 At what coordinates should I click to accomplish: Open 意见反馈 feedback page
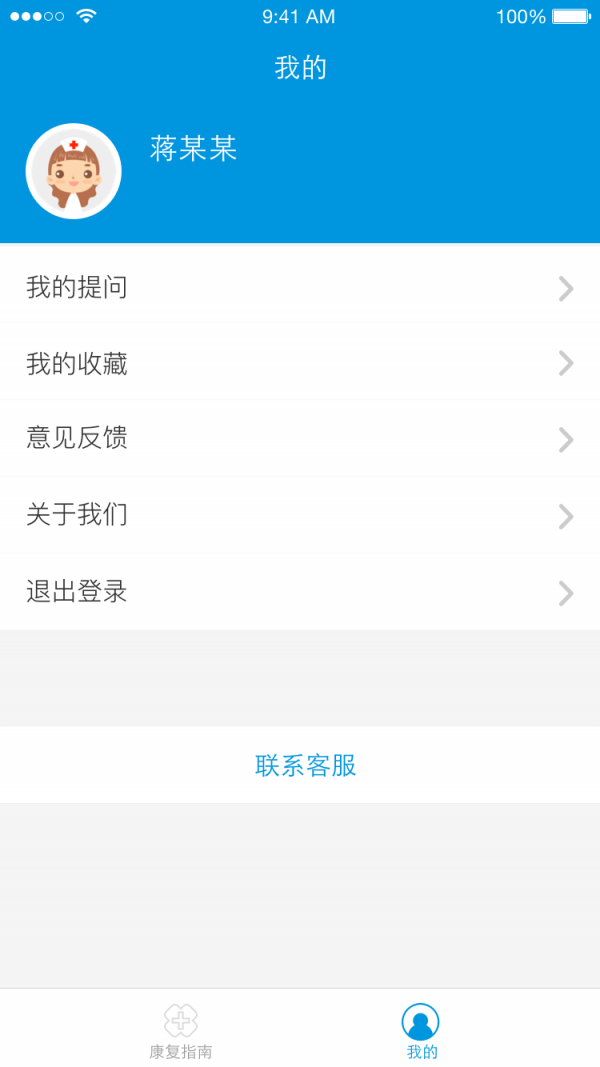pos(300,439)
